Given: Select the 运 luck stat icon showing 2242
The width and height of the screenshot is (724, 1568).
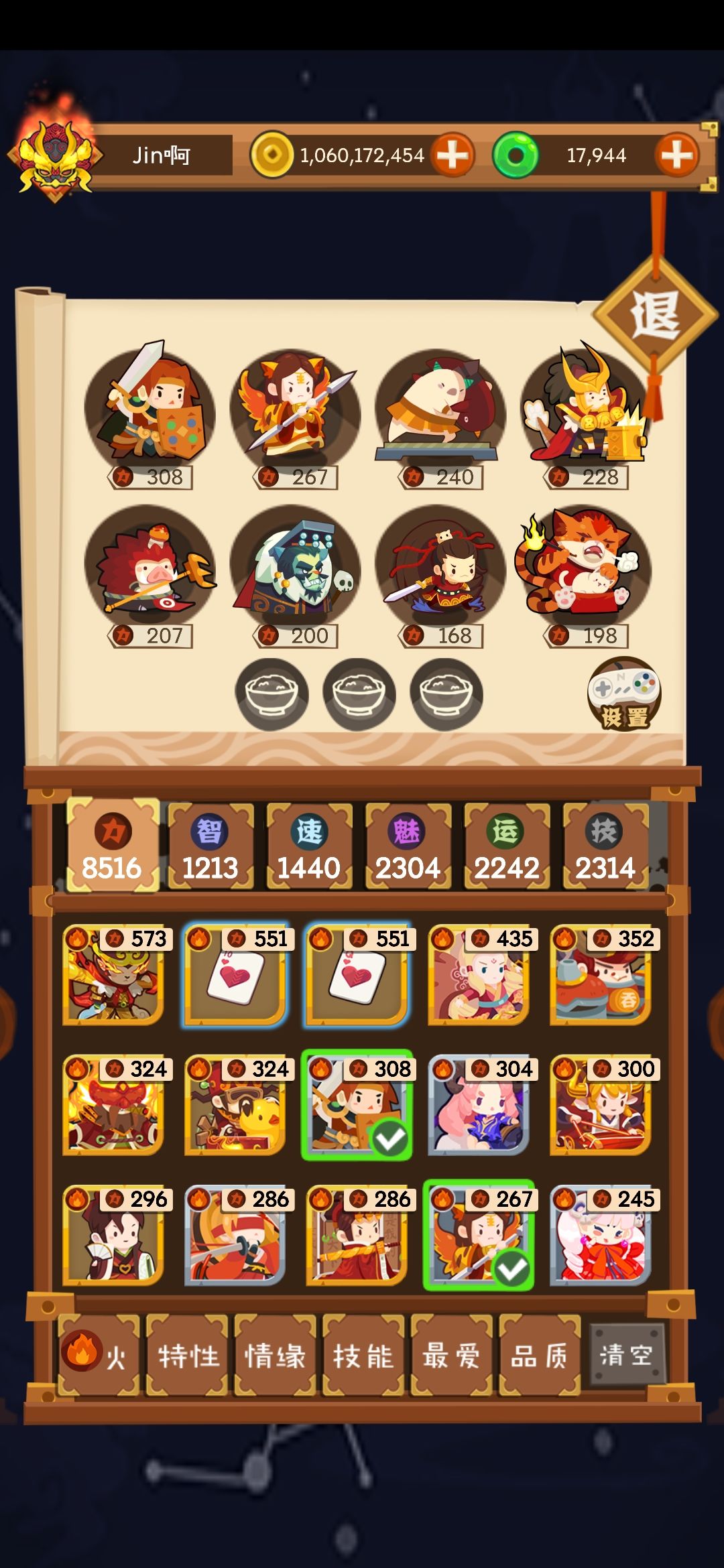Looking at the screenshot, I should point(507,845).
